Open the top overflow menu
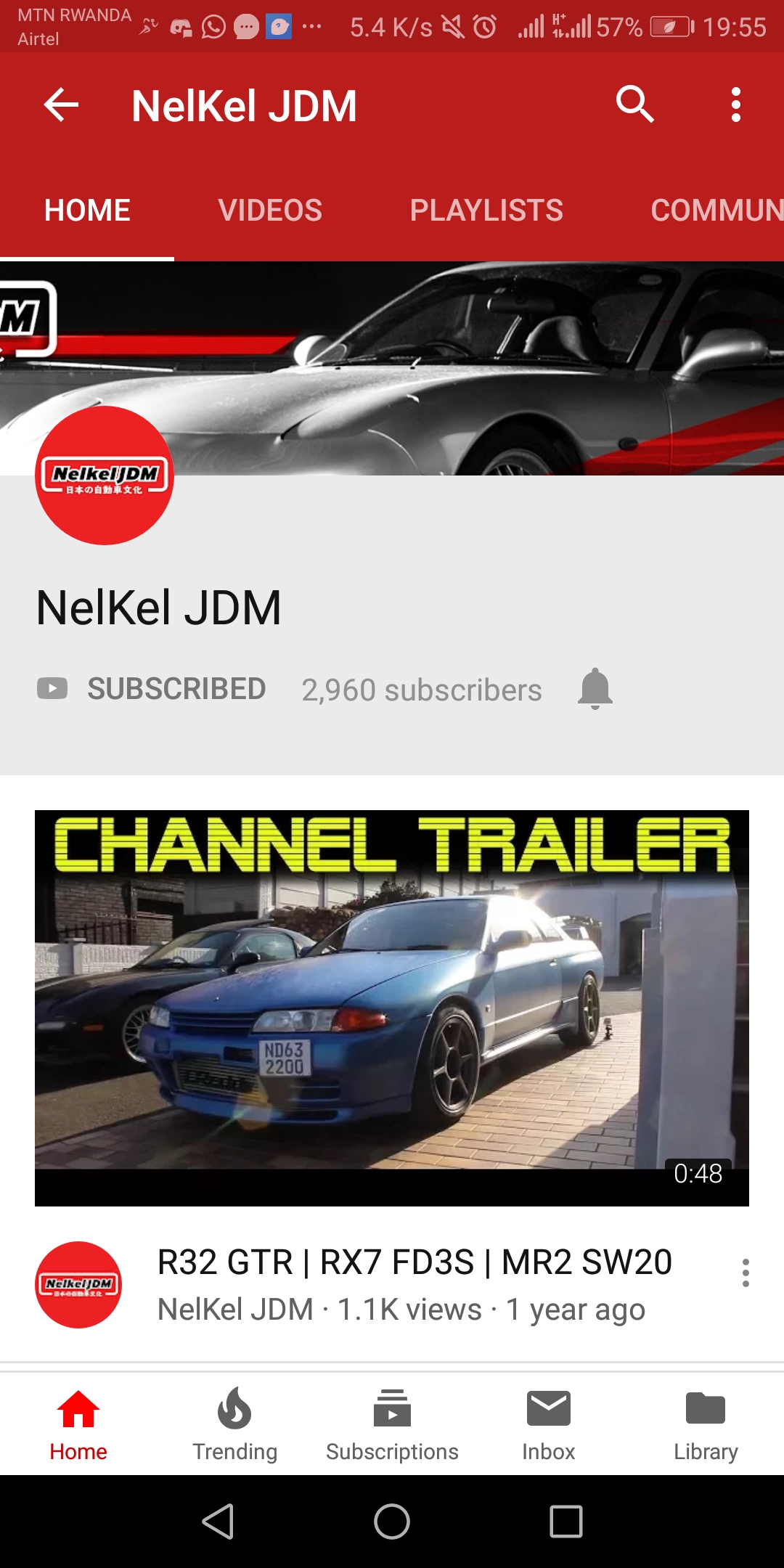Viewport: 784px width, 1568px height. (x=735, y=105)
